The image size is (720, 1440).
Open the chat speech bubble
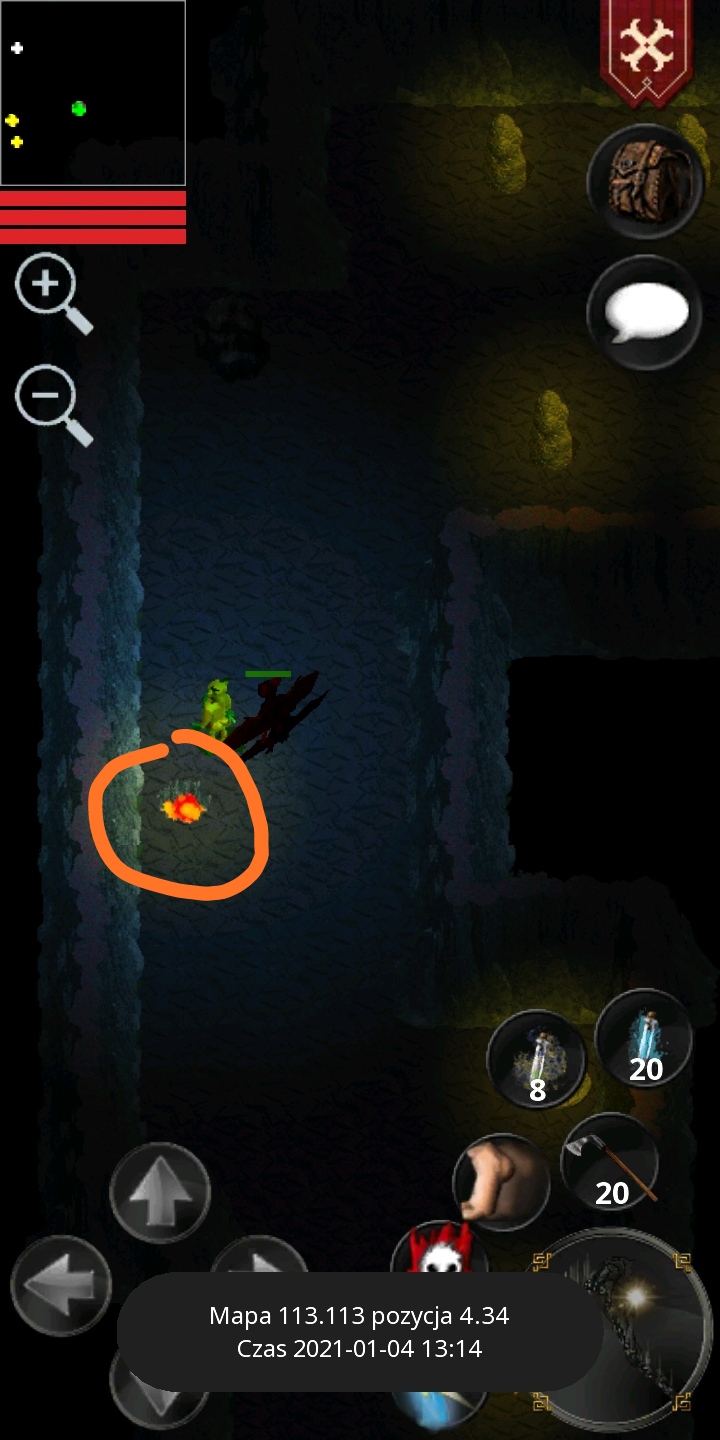coord(645,313)
